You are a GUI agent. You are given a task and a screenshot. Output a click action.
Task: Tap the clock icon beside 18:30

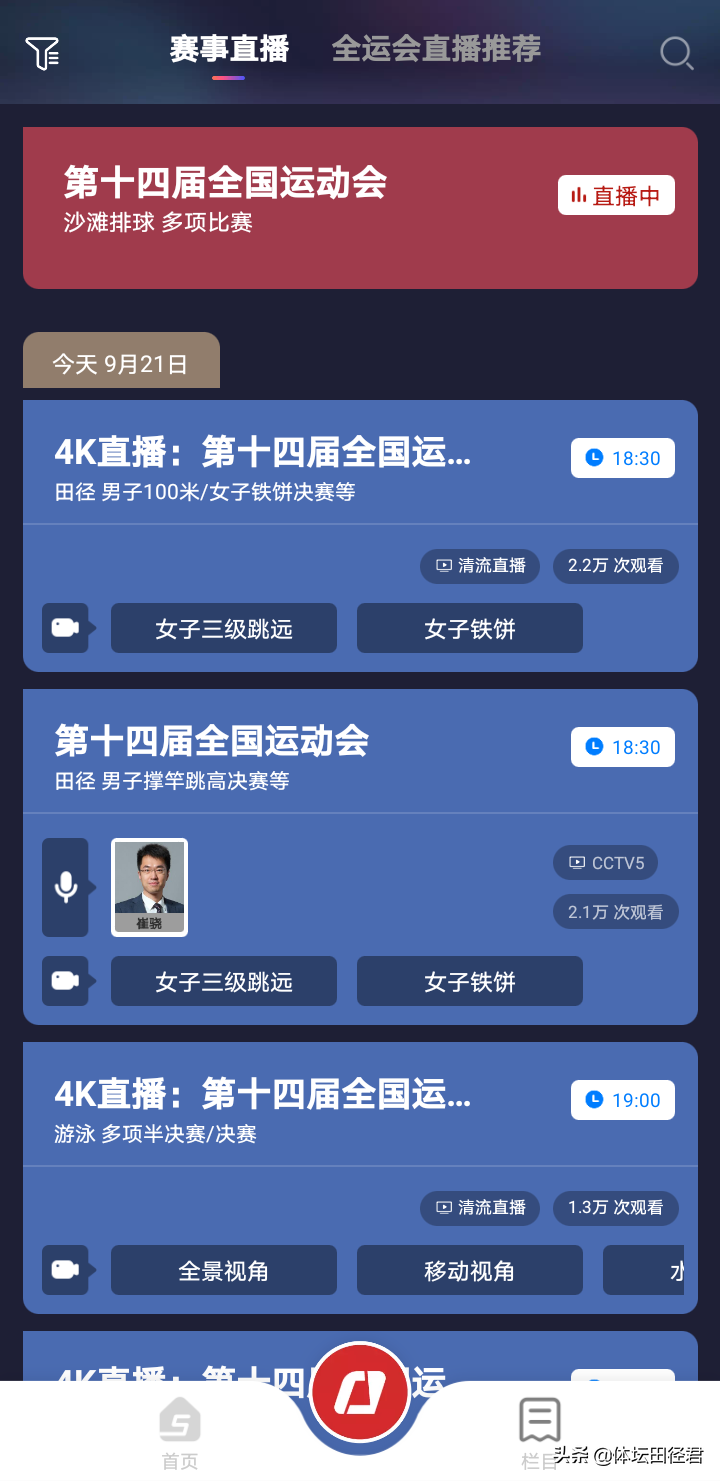point(593,458)
